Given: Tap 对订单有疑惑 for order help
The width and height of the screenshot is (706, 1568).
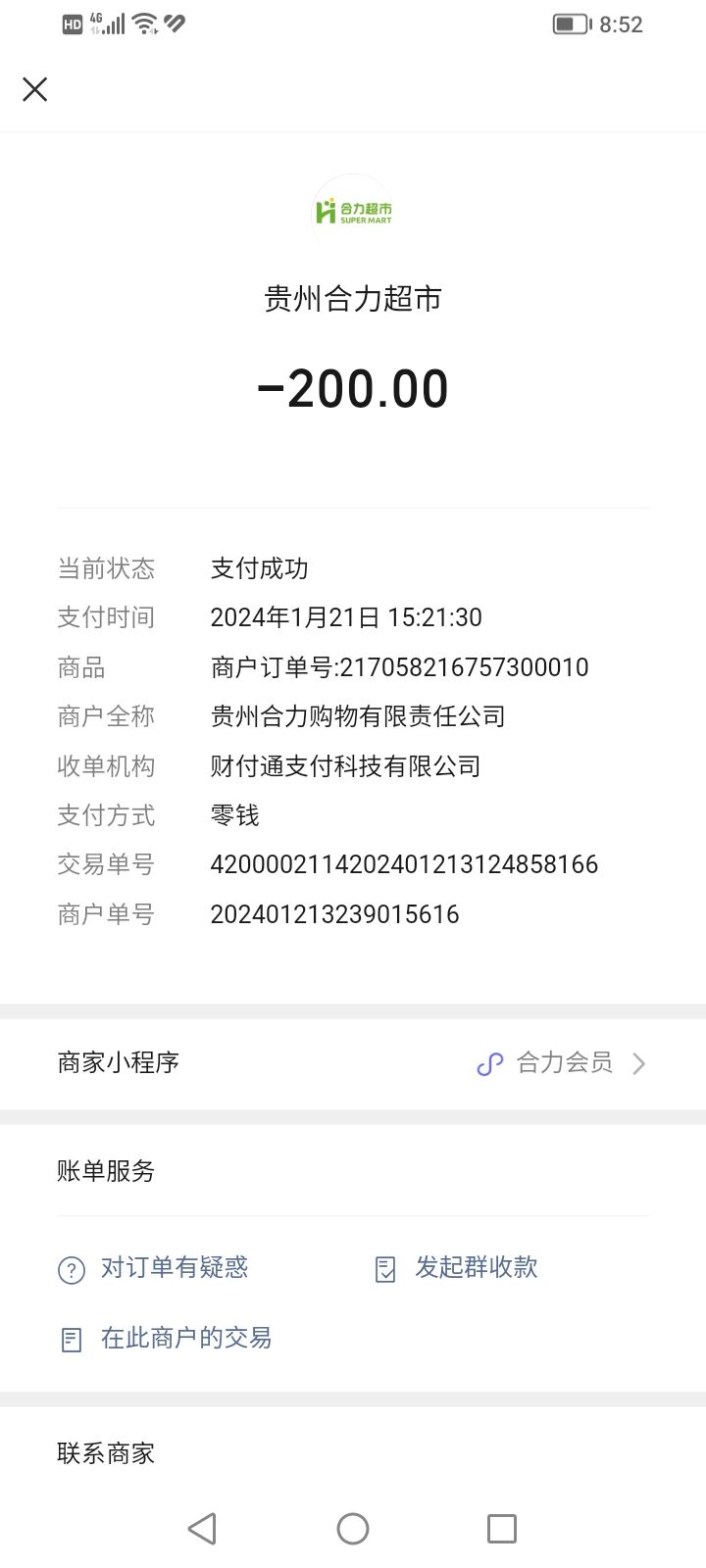Looking at the screenshot, I should click(174, 1268).
